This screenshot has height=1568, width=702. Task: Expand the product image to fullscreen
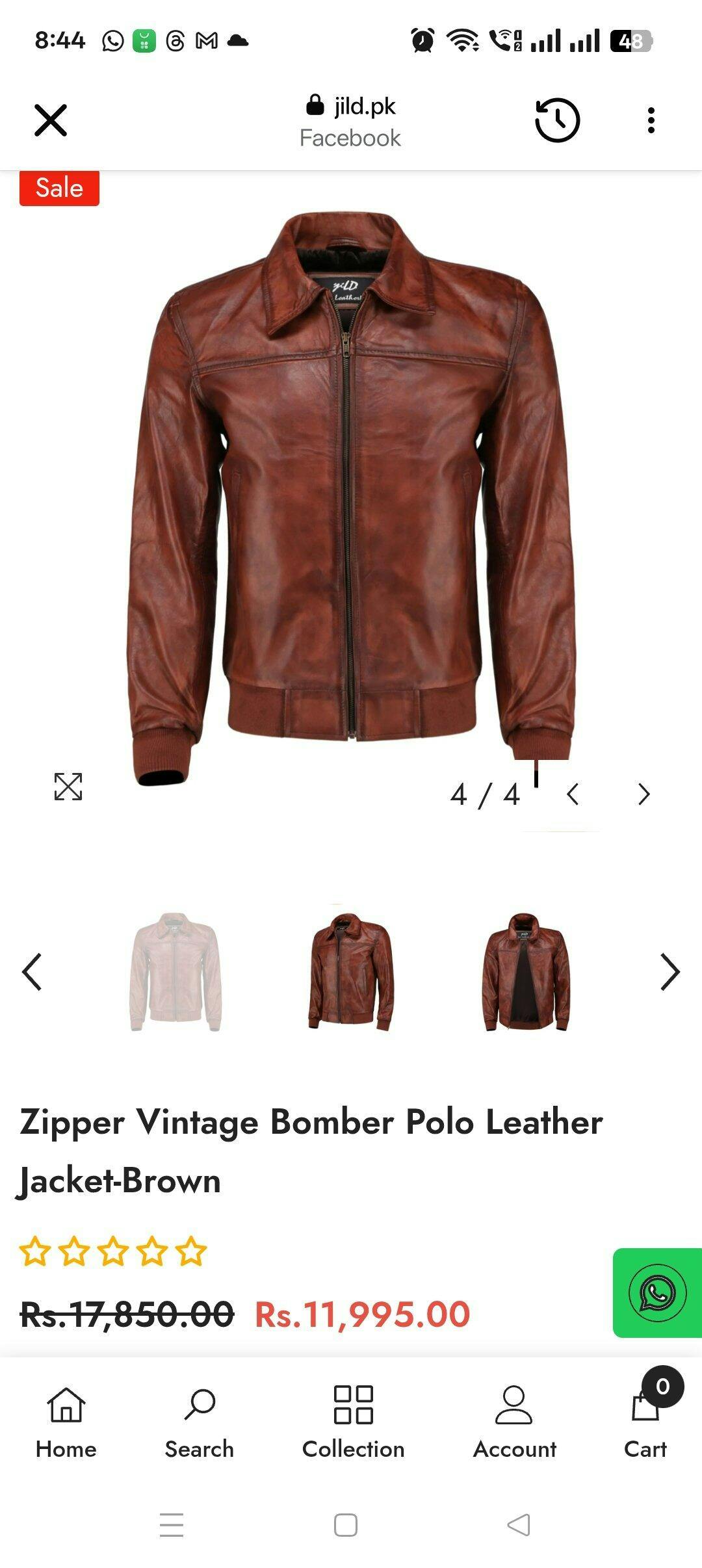(68, 787)
